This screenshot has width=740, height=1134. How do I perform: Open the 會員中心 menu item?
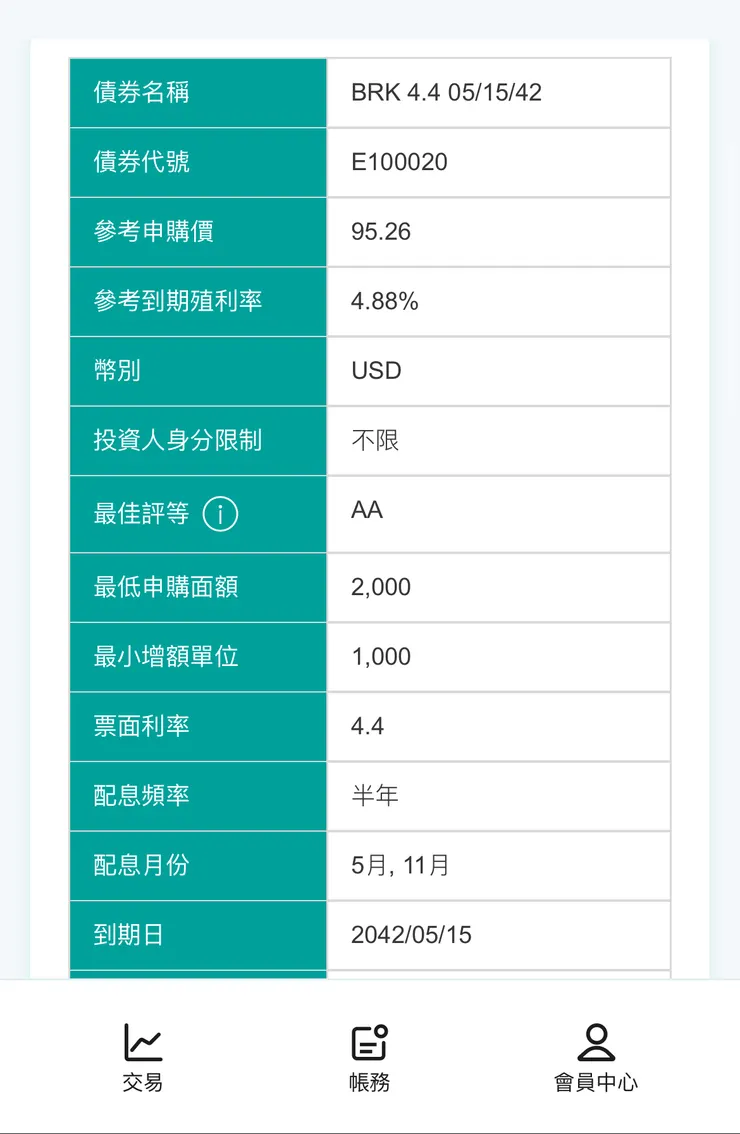(597, 1081)
